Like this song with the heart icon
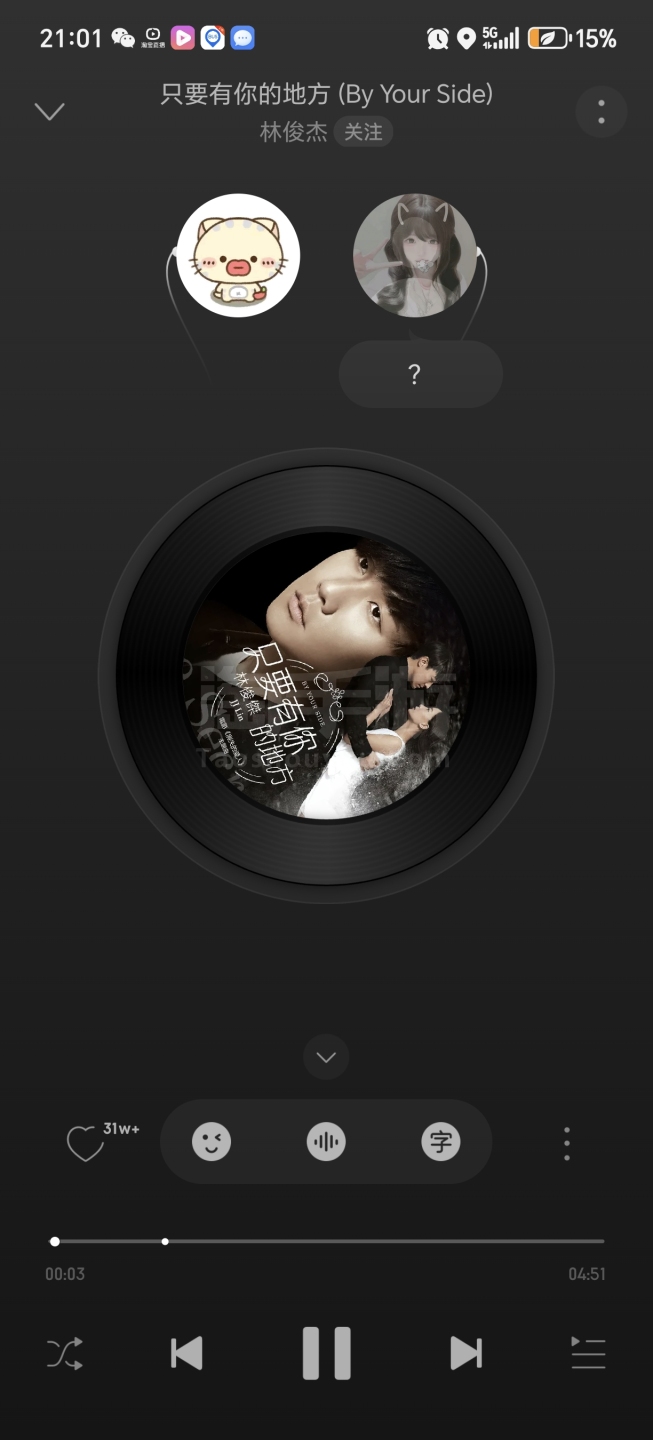 (85, 1143)
